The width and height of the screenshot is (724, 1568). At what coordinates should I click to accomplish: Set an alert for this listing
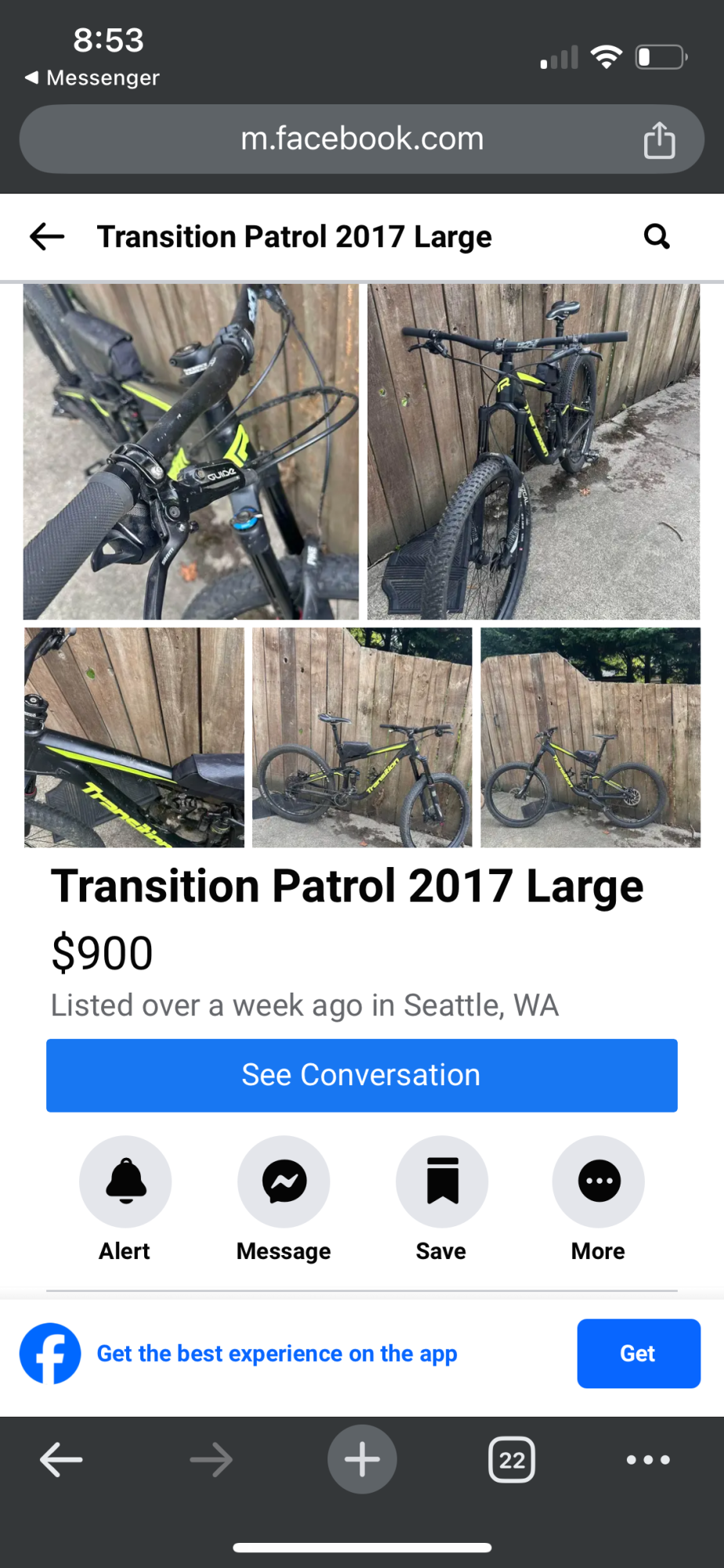[125, 1181]
